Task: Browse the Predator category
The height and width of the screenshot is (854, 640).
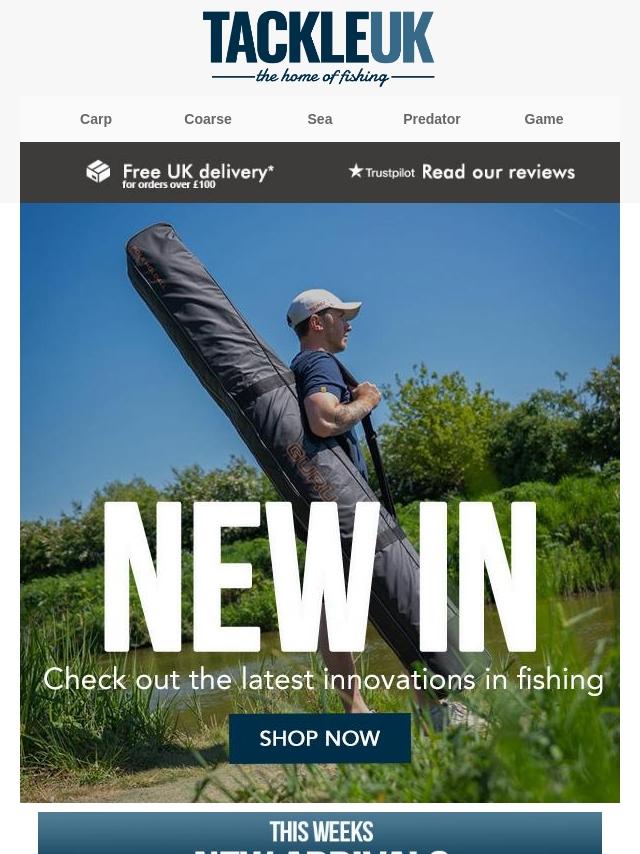Action: tap(432, 119)
